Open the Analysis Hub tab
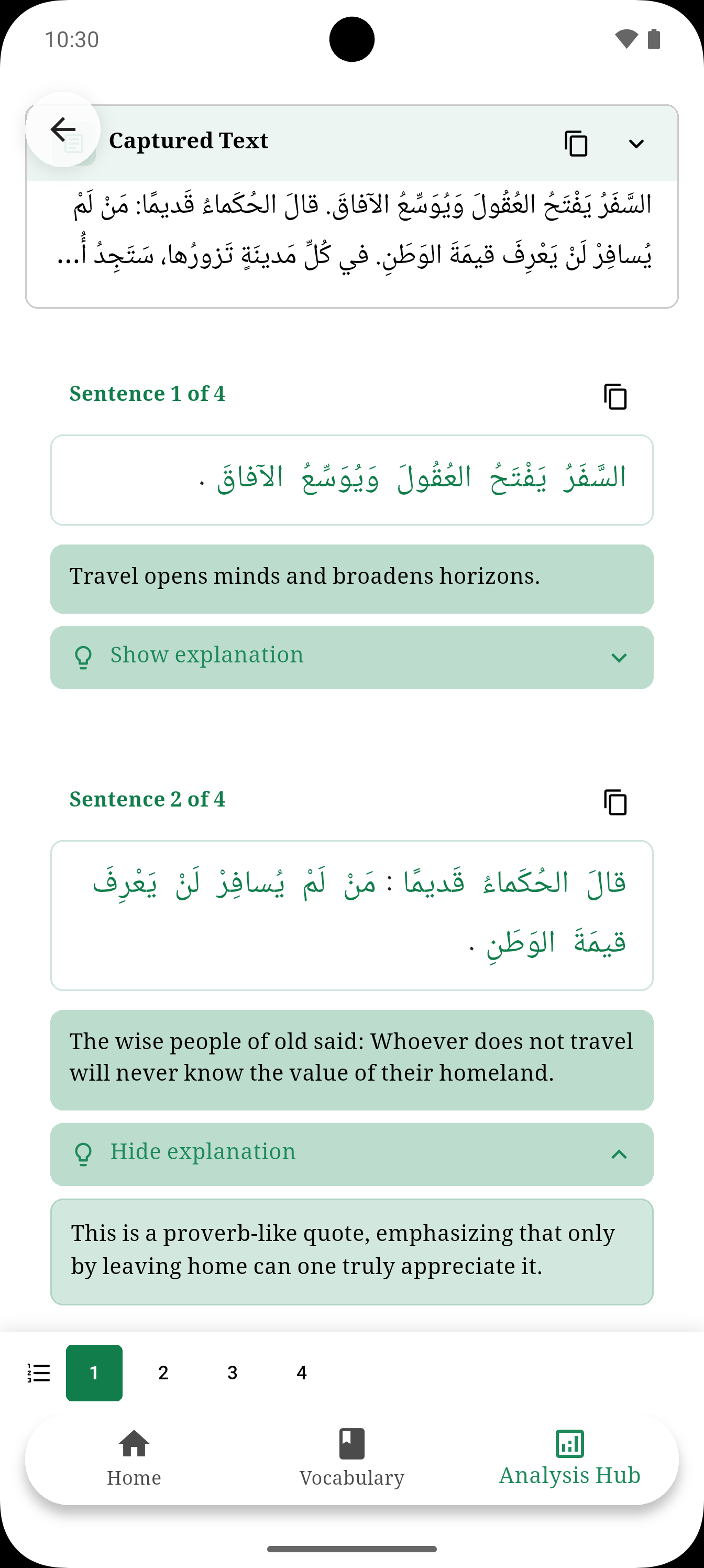 coord(569,1458)
